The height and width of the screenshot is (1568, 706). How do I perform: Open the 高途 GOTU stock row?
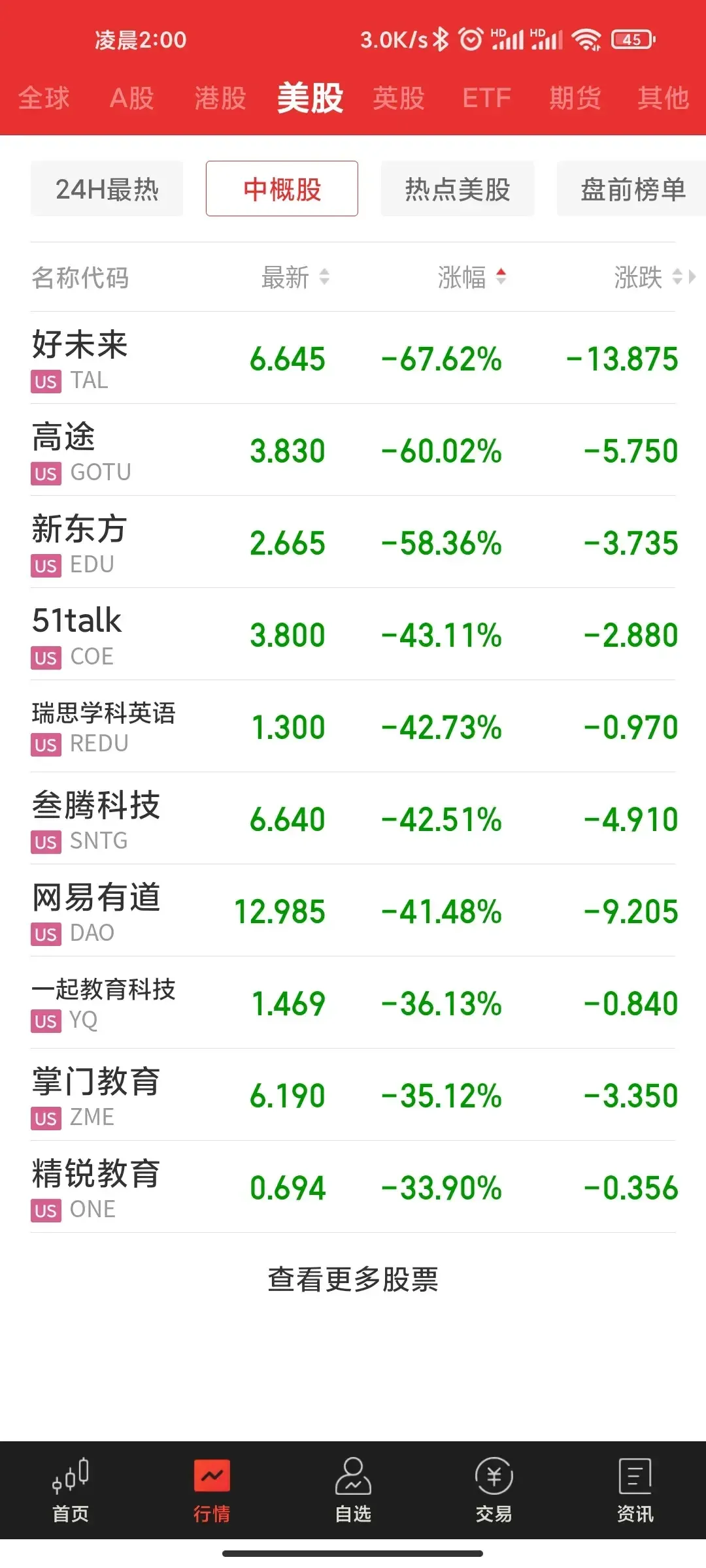[x=353, y=450]
